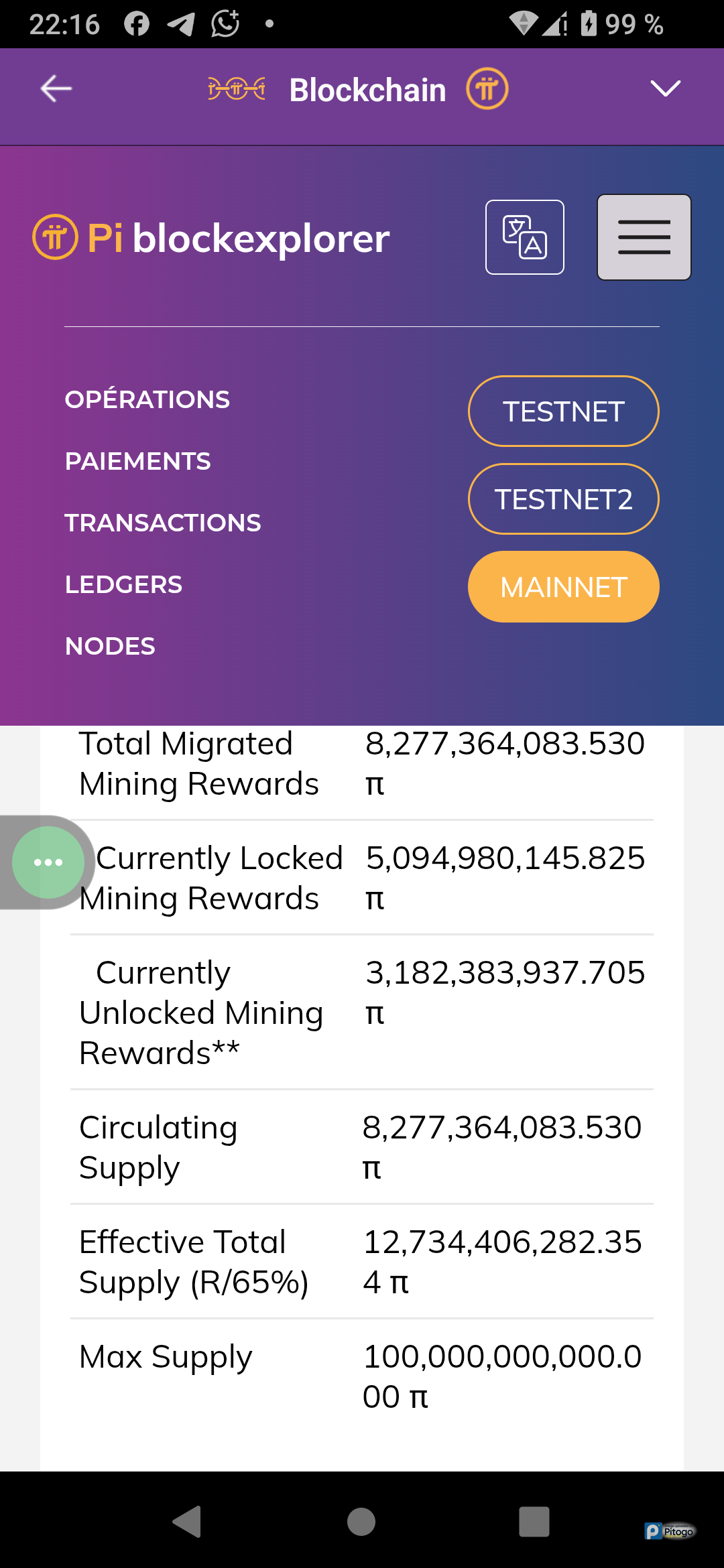Select the Mainnet network

pyautogui.click(x=563, y=587)
